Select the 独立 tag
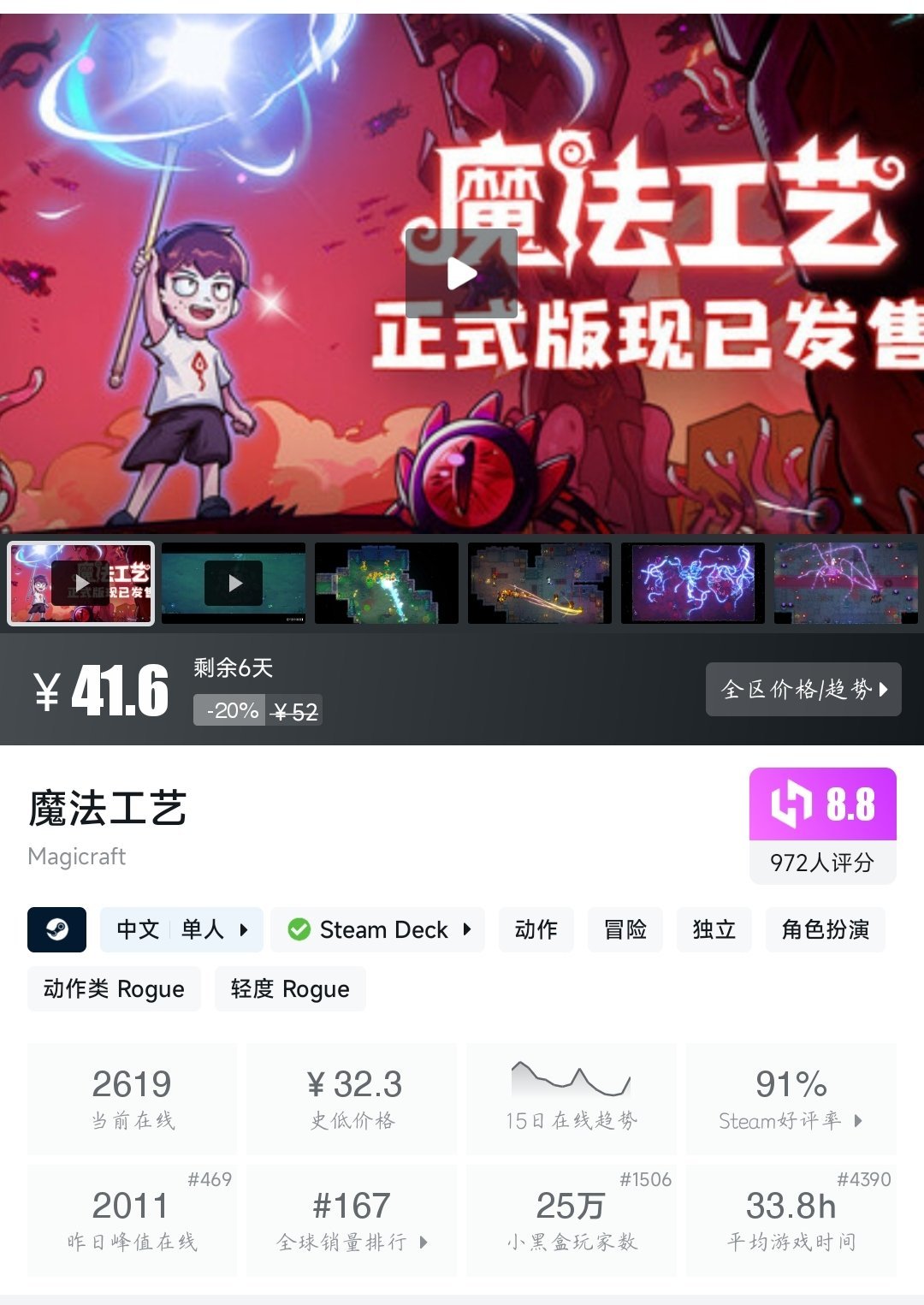The width and height of the screenshot is (924, 1305). pyautogui.click(x=714, y=929)
